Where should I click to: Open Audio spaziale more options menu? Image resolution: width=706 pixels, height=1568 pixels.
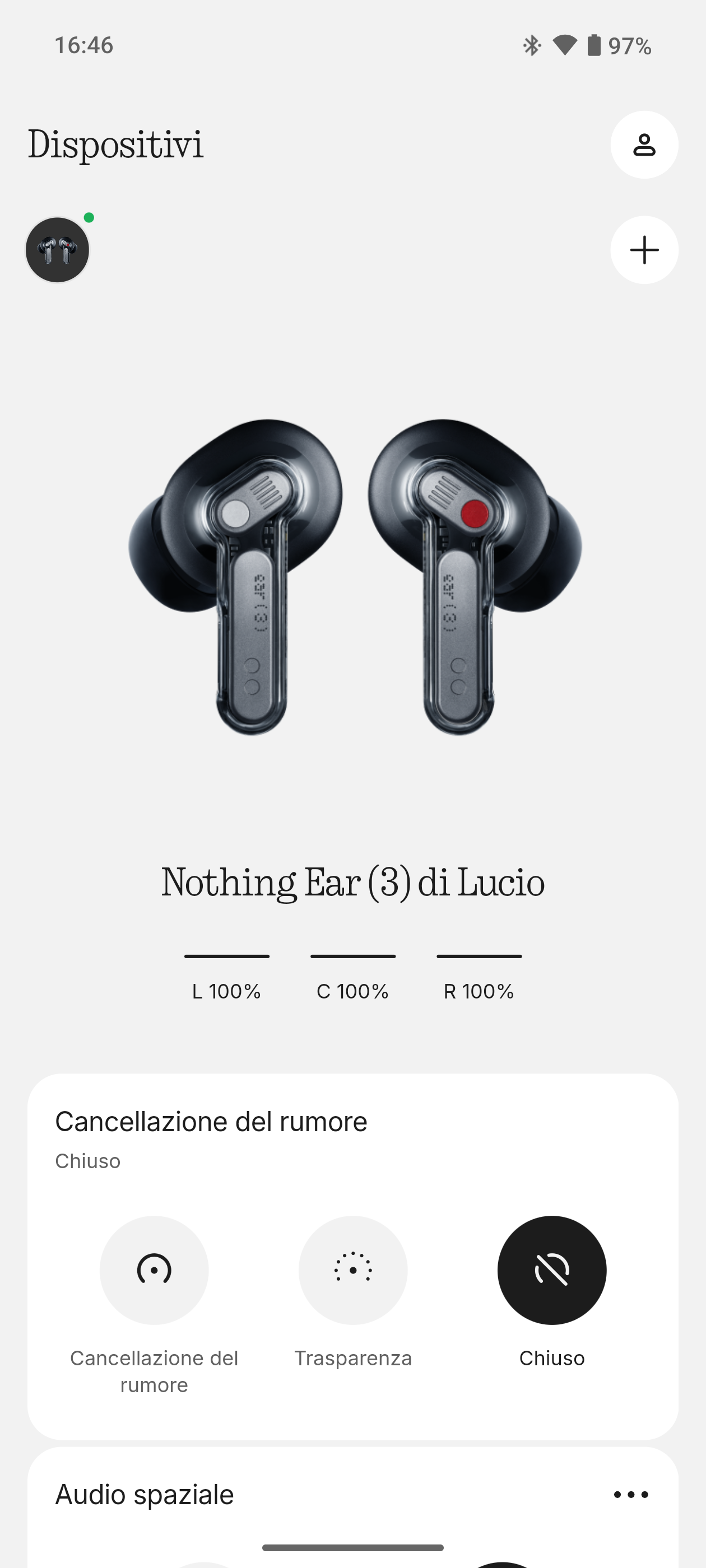click(630, 1494)
